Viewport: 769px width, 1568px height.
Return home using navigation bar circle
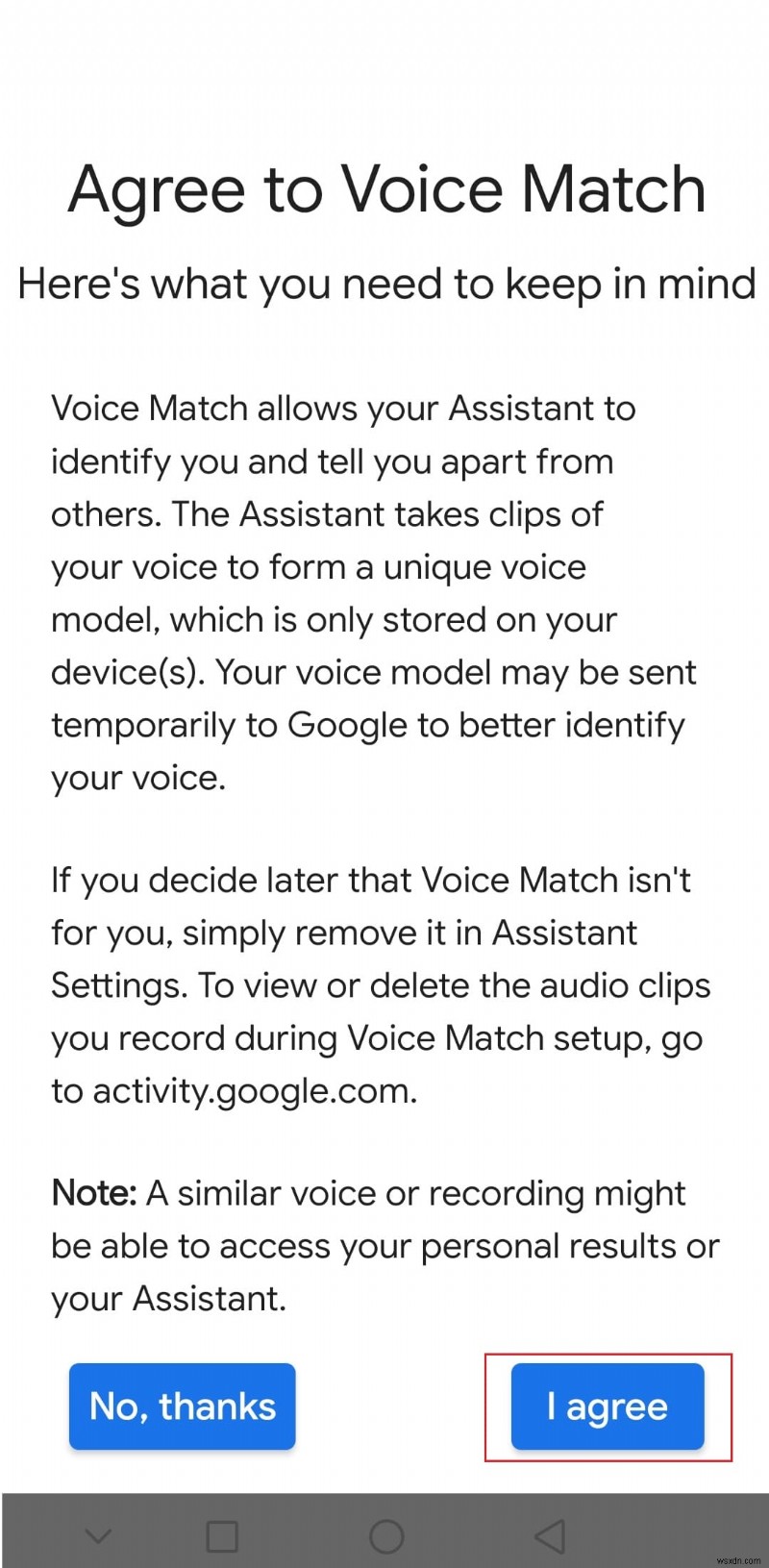tap(386, 1535)
